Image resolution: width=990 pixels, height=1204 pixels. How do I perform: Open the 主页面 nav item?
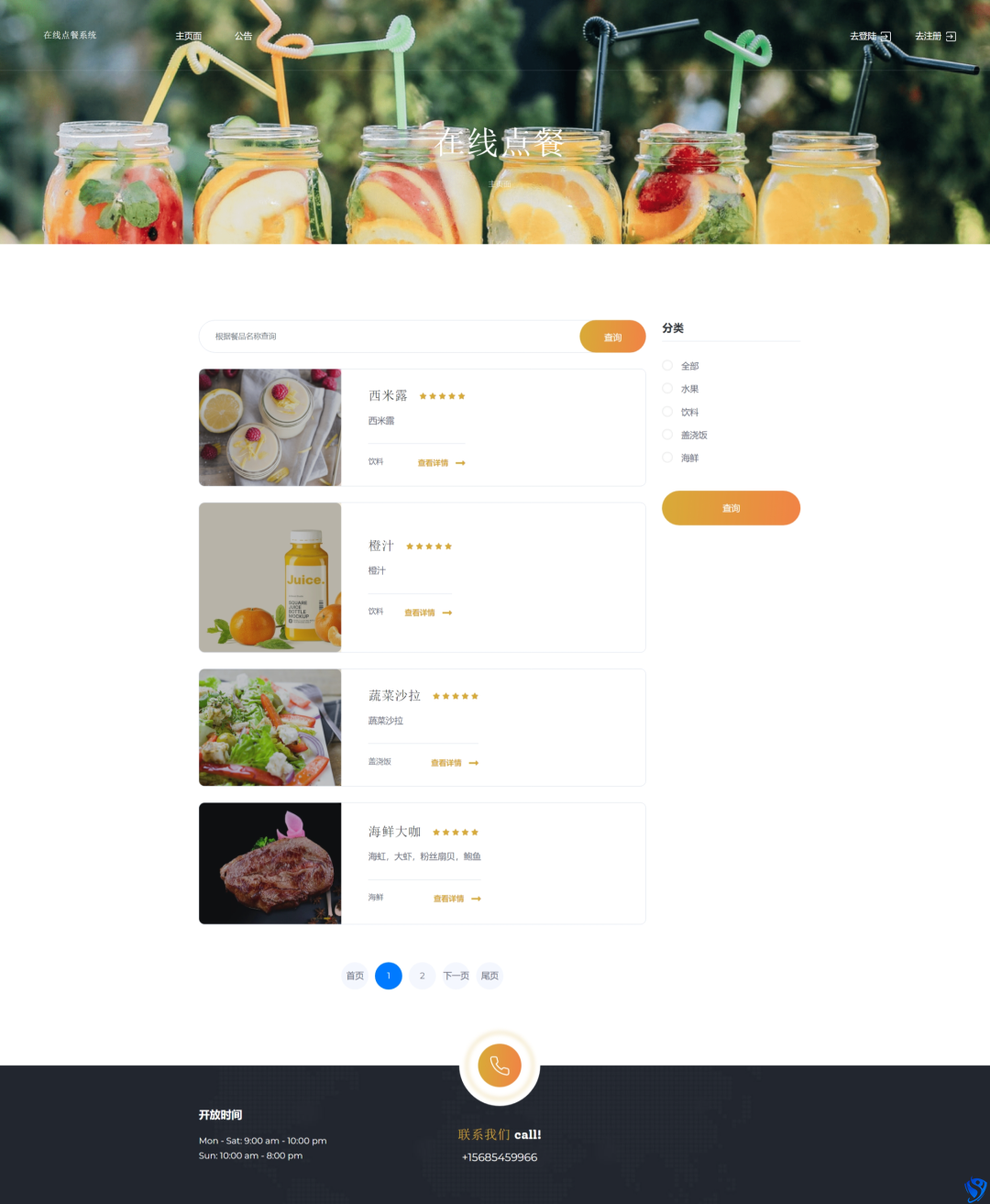pos(188,37)
